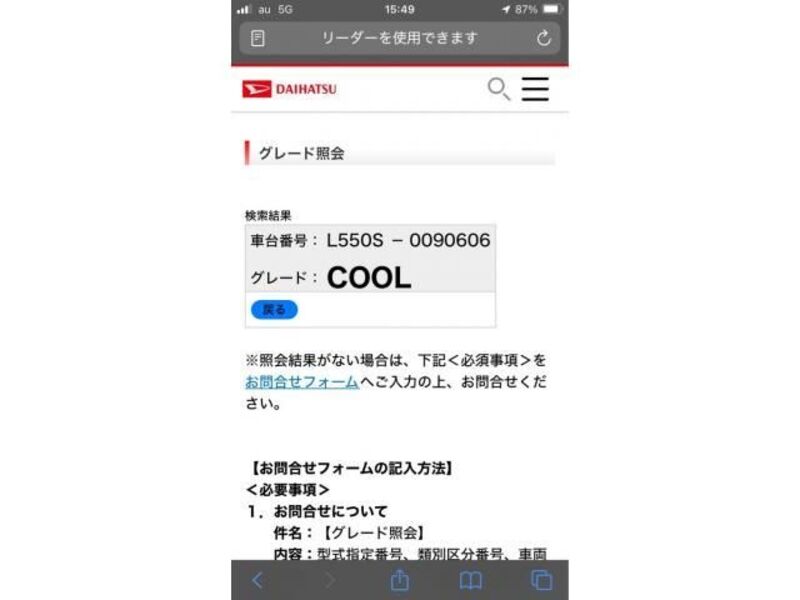Share this page

pos(399,580)
